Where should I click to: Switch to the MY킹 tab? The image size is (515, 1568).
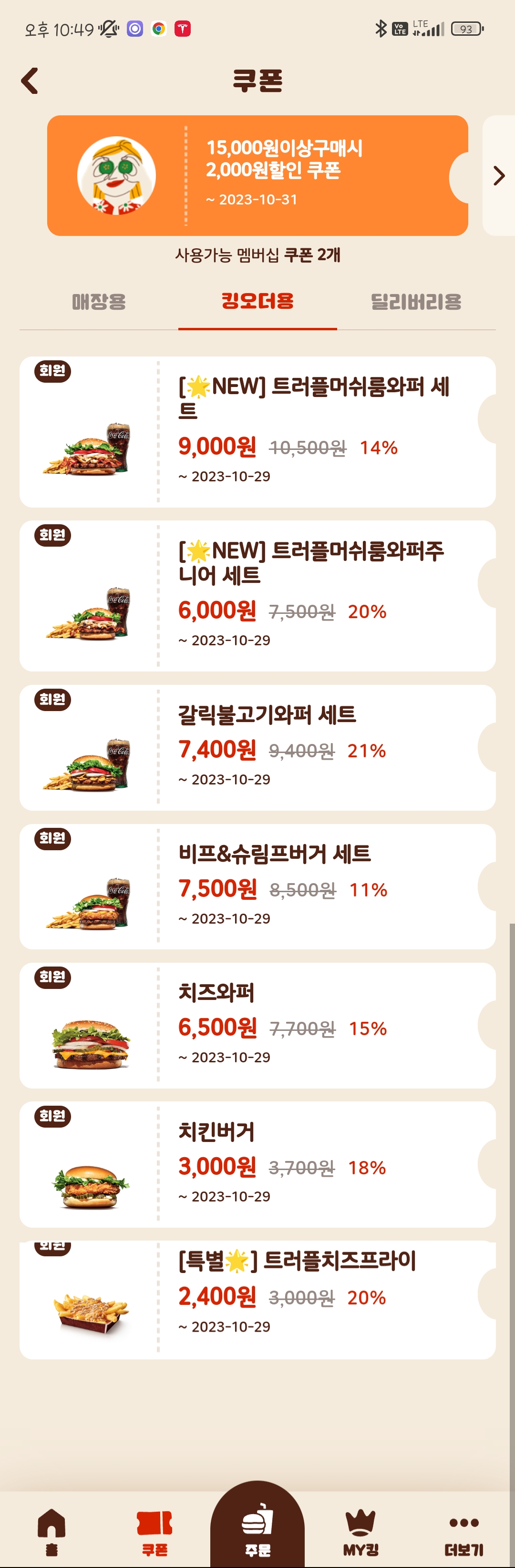360,1531
